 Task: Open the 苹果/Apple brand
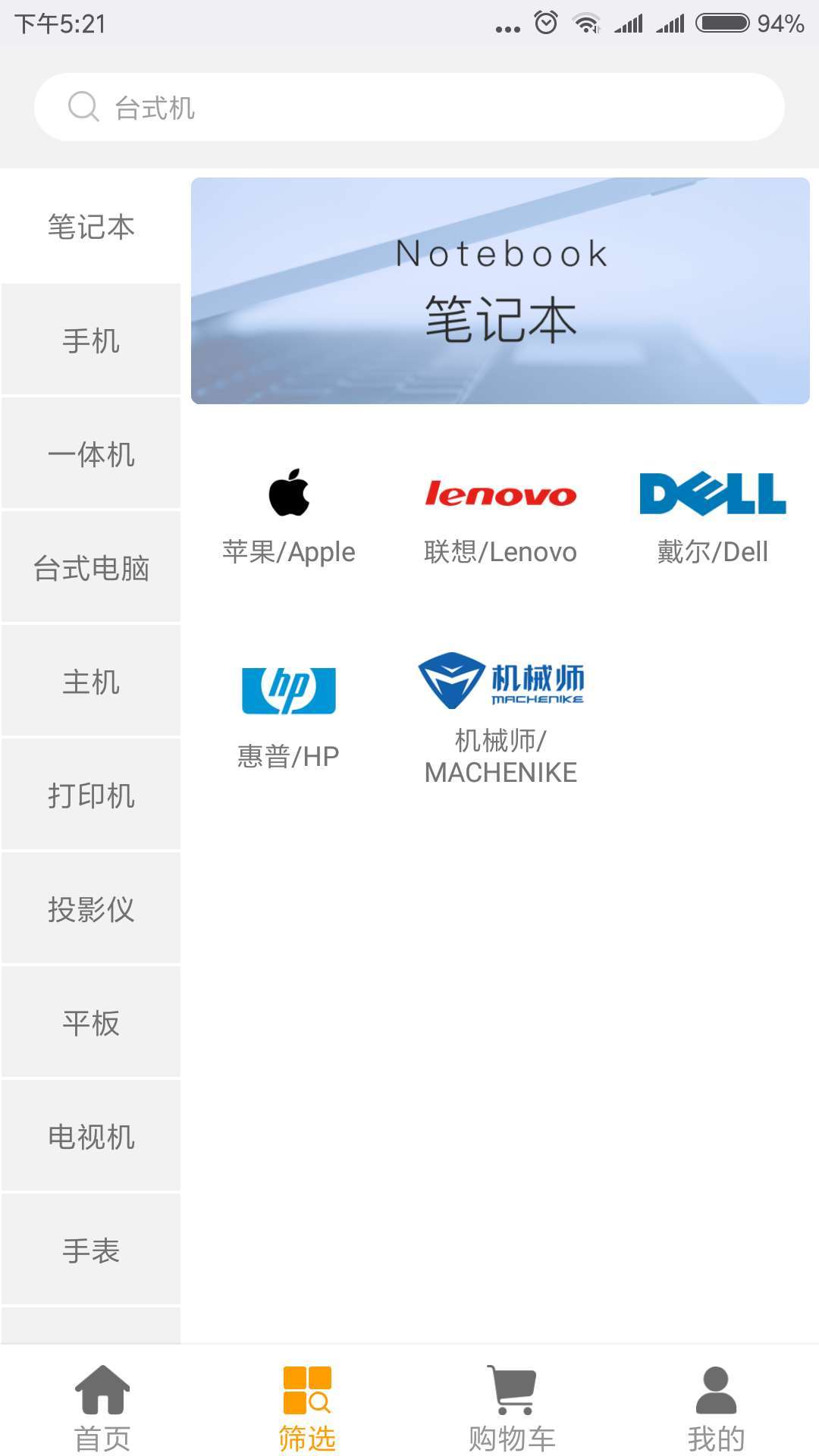pos(289,516)
